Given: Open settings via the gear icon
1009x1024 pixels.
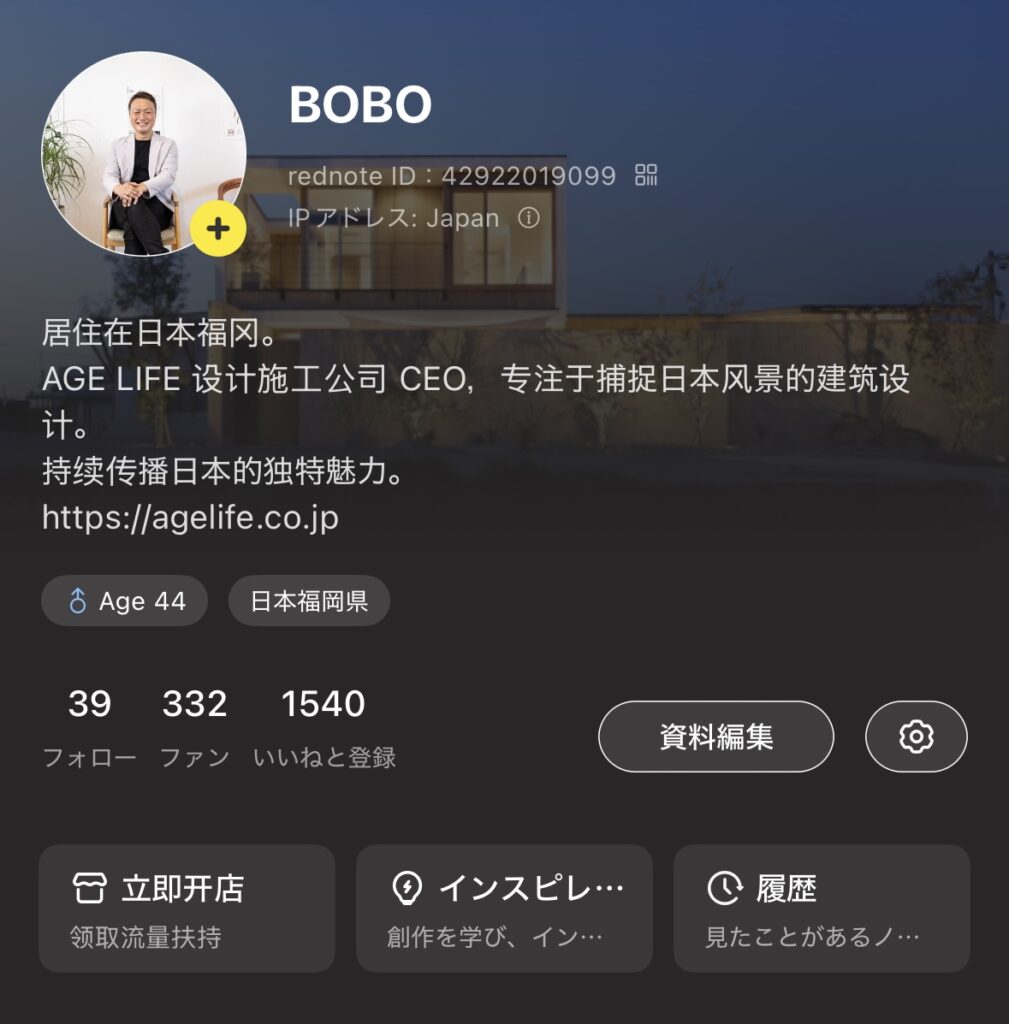Looking at the screenshot, I should tap(916, 737).
